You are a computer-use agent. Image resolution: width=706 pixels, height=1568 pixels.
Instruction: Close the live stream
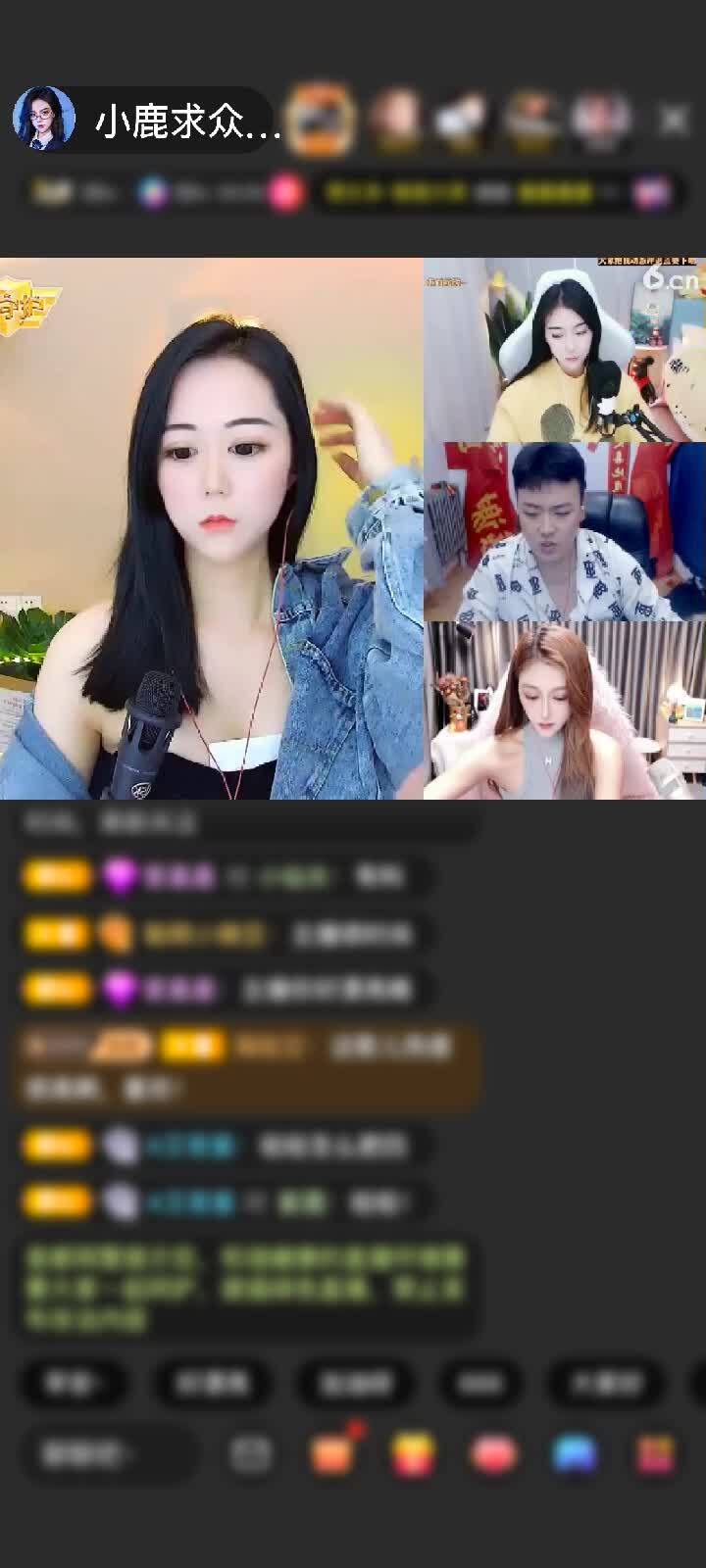click(673, 121)
